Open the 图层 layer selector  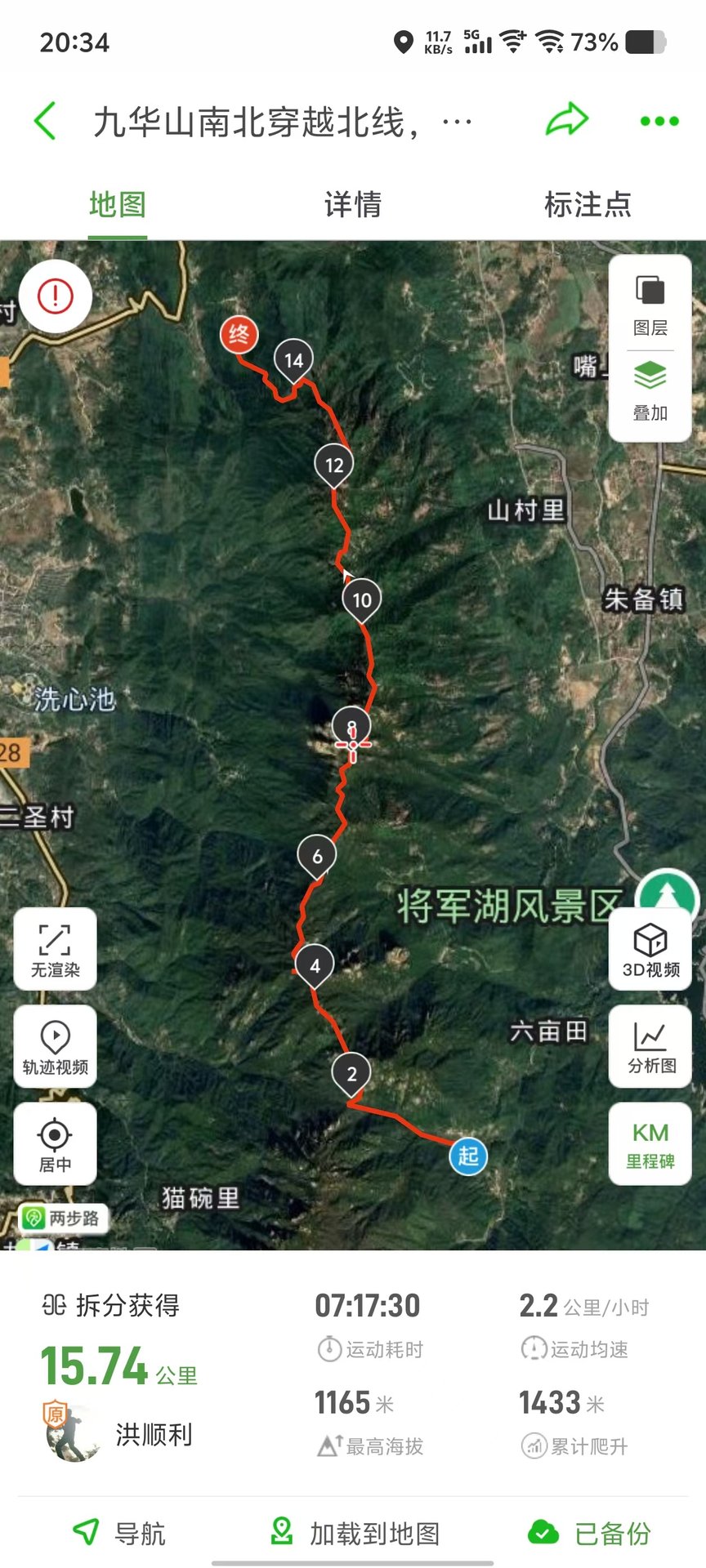(650, 305)
